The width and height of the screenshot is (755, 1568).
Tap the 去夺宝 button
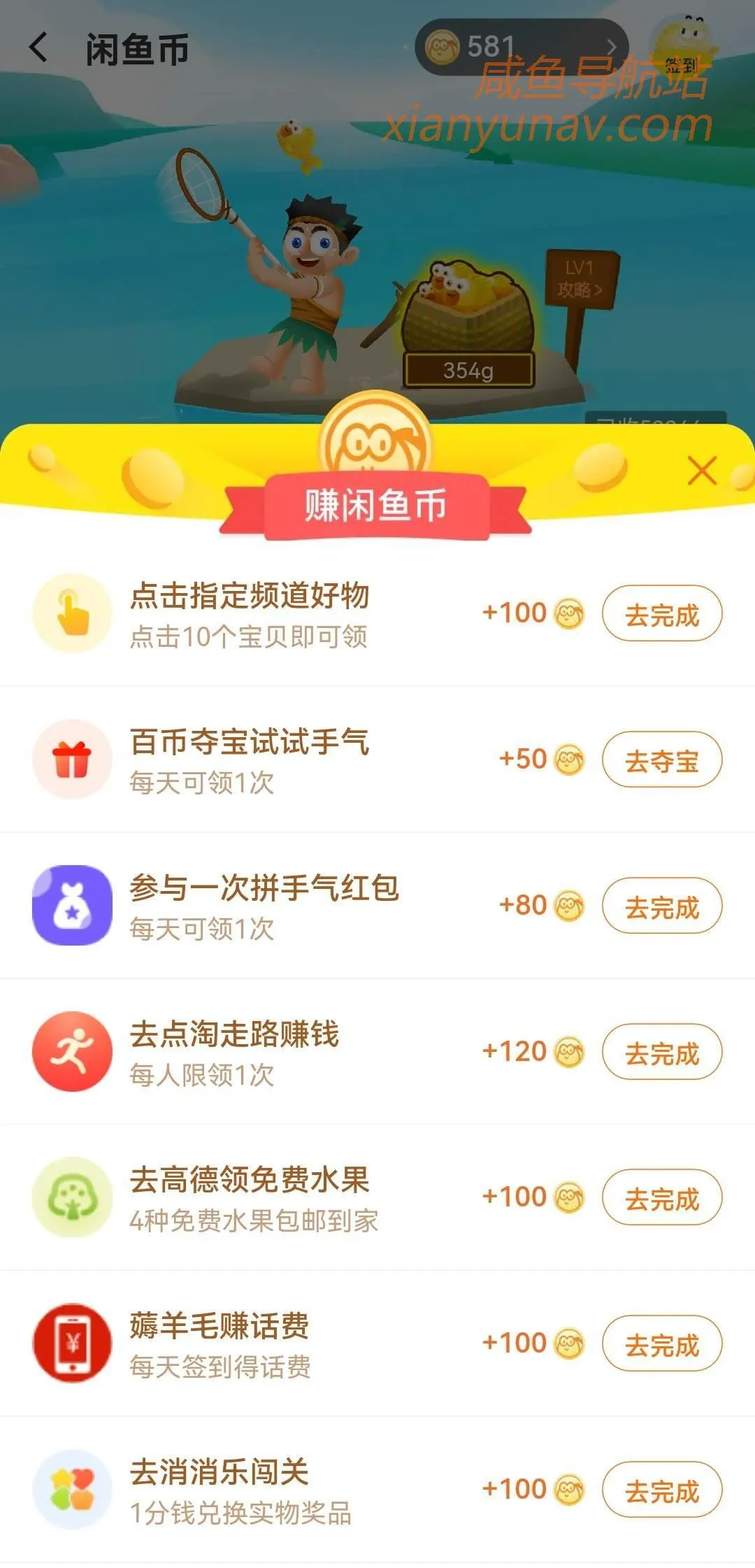pos(662,760)
